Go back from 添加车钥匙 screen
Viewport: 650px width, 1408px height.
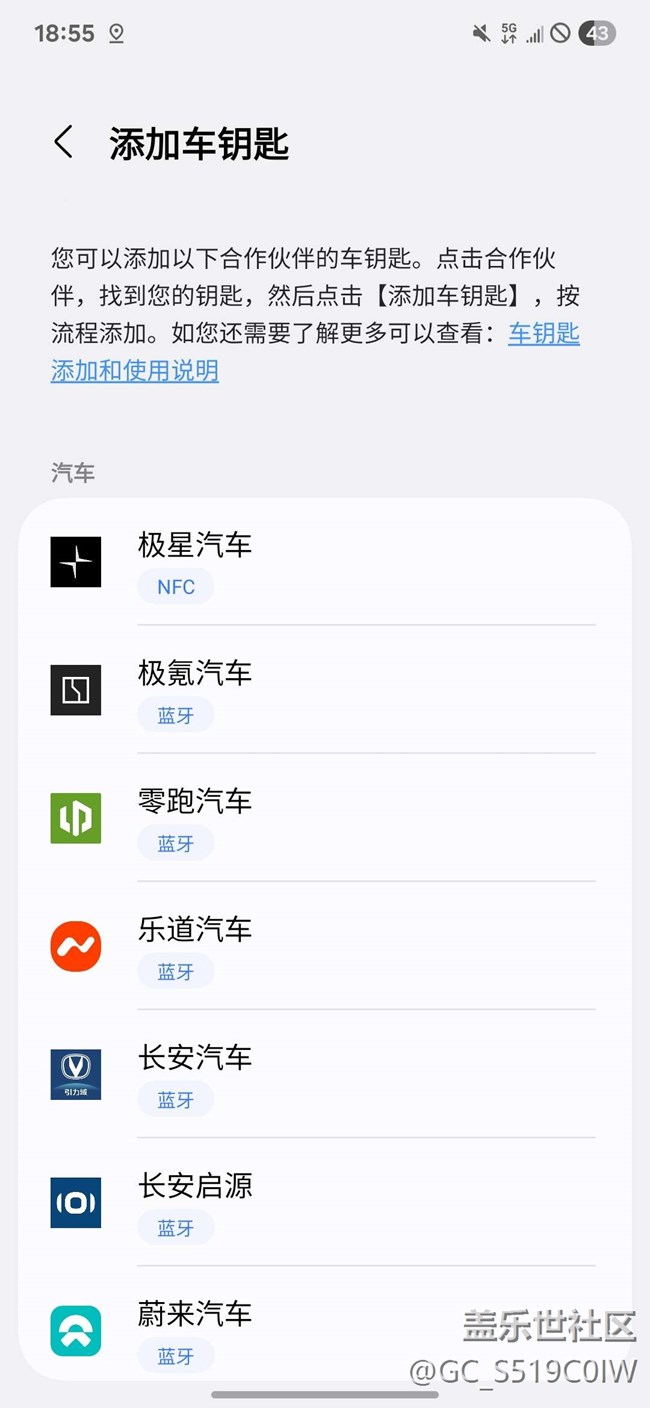[x=64, y=143]
